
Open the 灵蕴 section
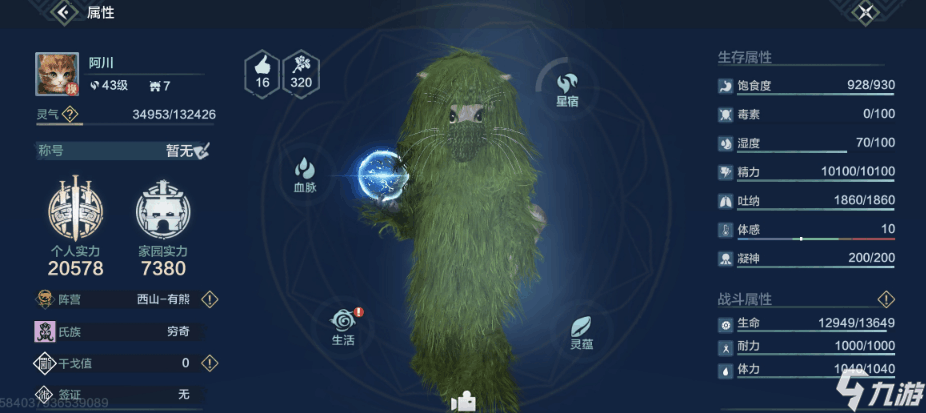pos(582,331)
